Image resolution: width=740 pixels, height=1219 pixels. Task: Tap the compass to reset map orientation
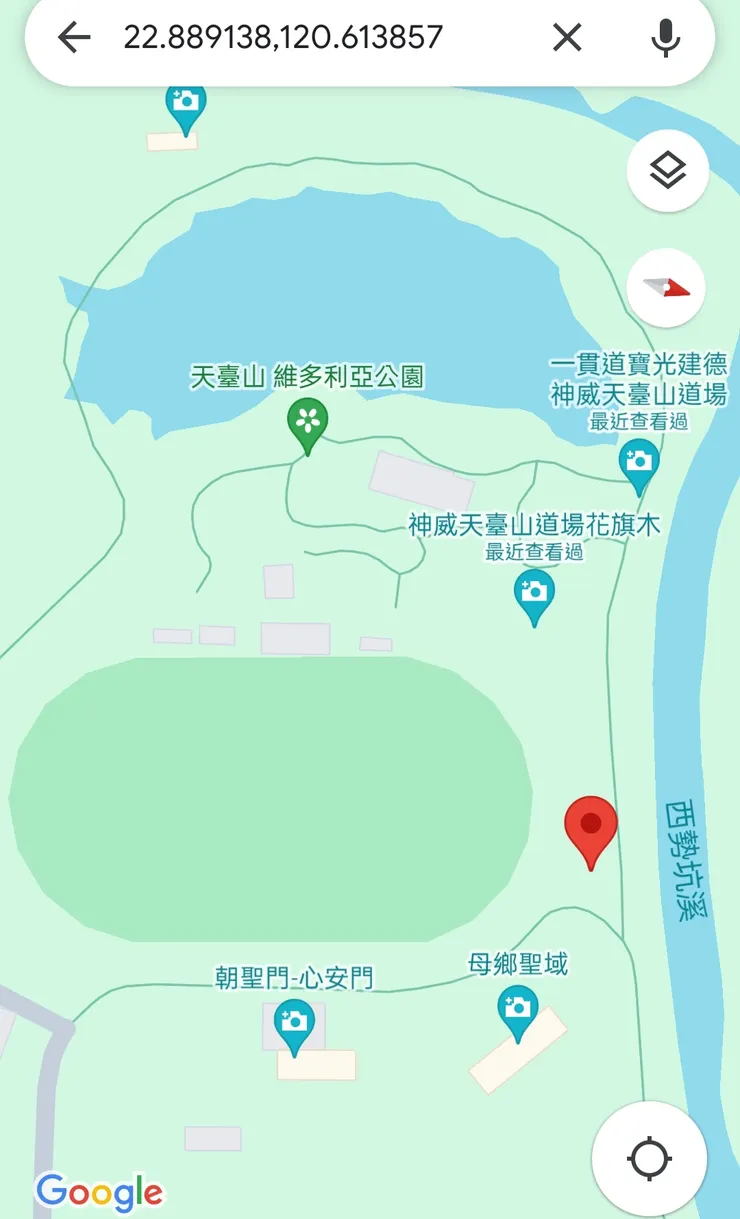pos(666,287)
